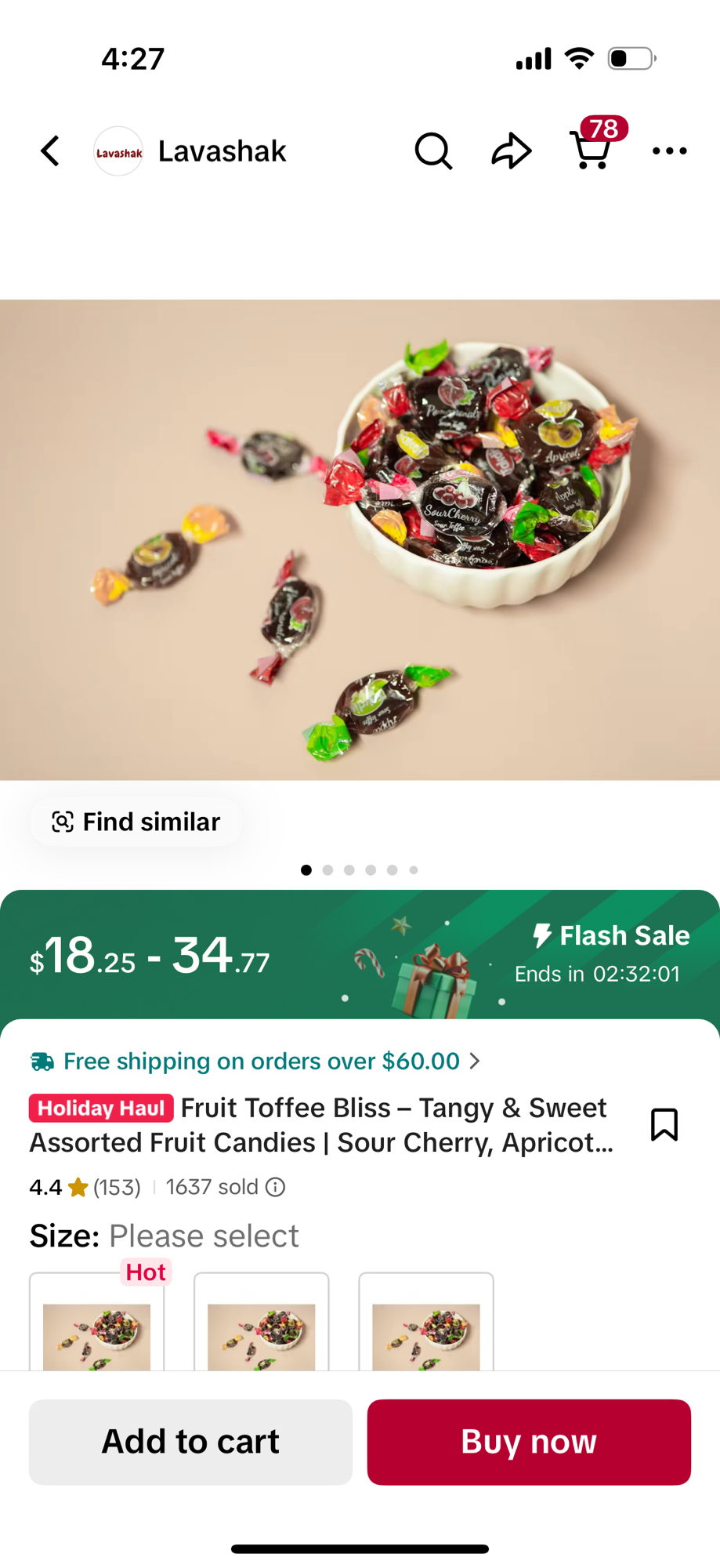
Task: View free shipping offer details
Action: [255, 1061]
